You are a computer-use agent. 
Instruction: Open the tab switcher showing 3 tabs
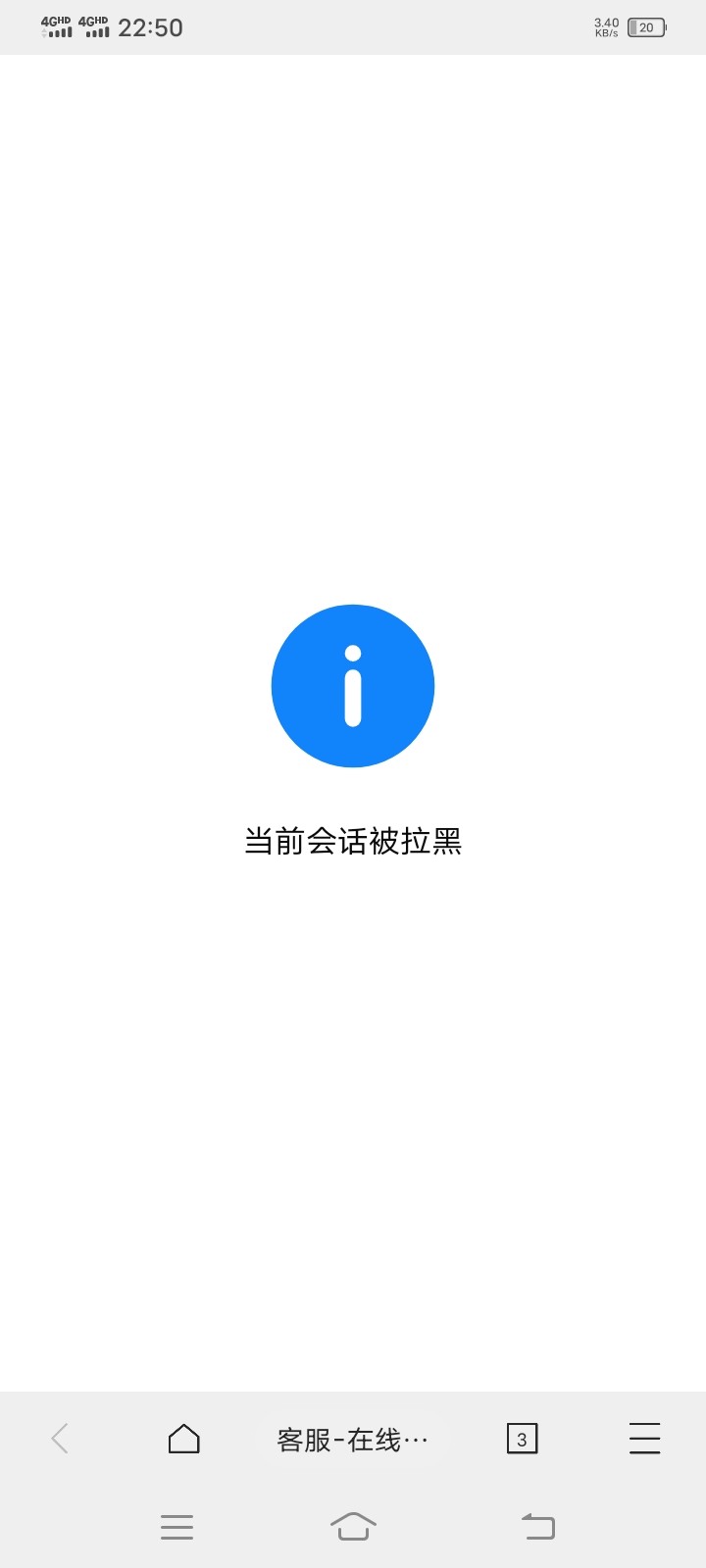pyautogui.click(x=522, y=1439)
